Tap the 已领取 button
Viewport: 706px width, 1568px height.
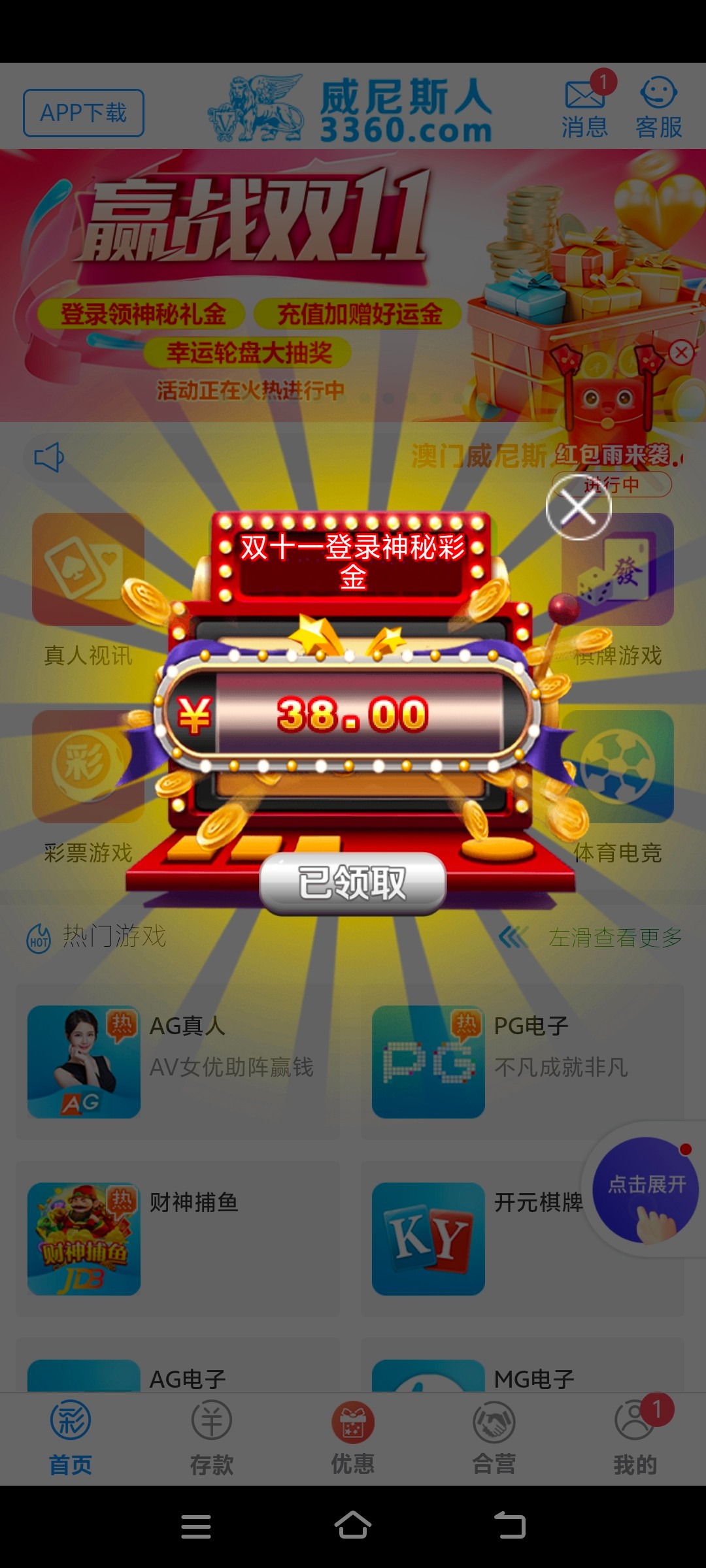353,883
